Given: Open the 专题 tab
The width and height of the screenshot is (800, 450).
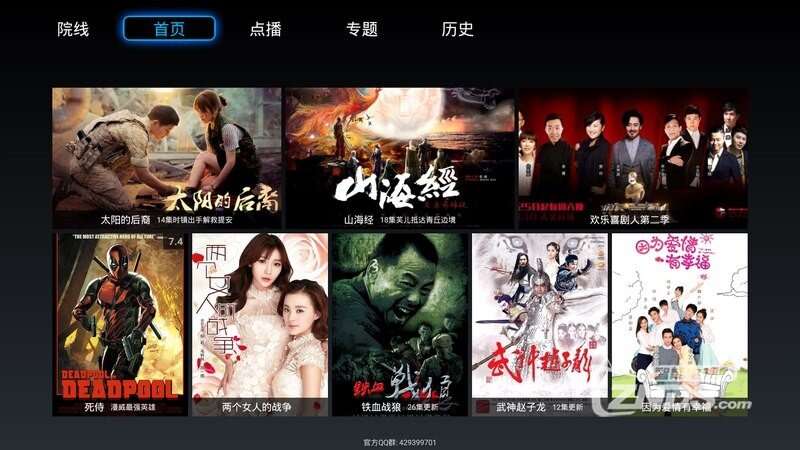Looking at the screenshot, I should (x=361, y=29).
